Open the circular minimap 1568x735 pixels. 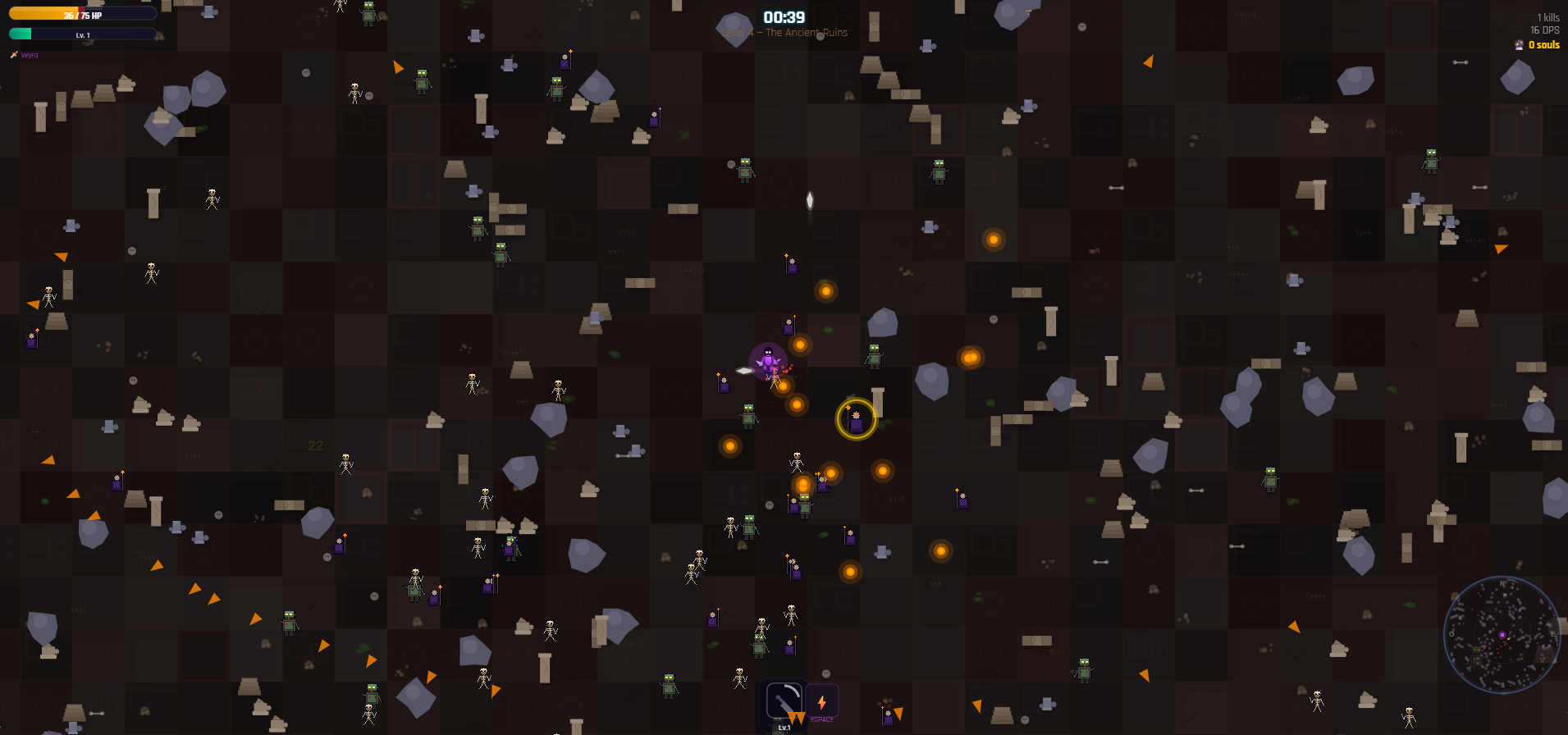coord(1501,634)
